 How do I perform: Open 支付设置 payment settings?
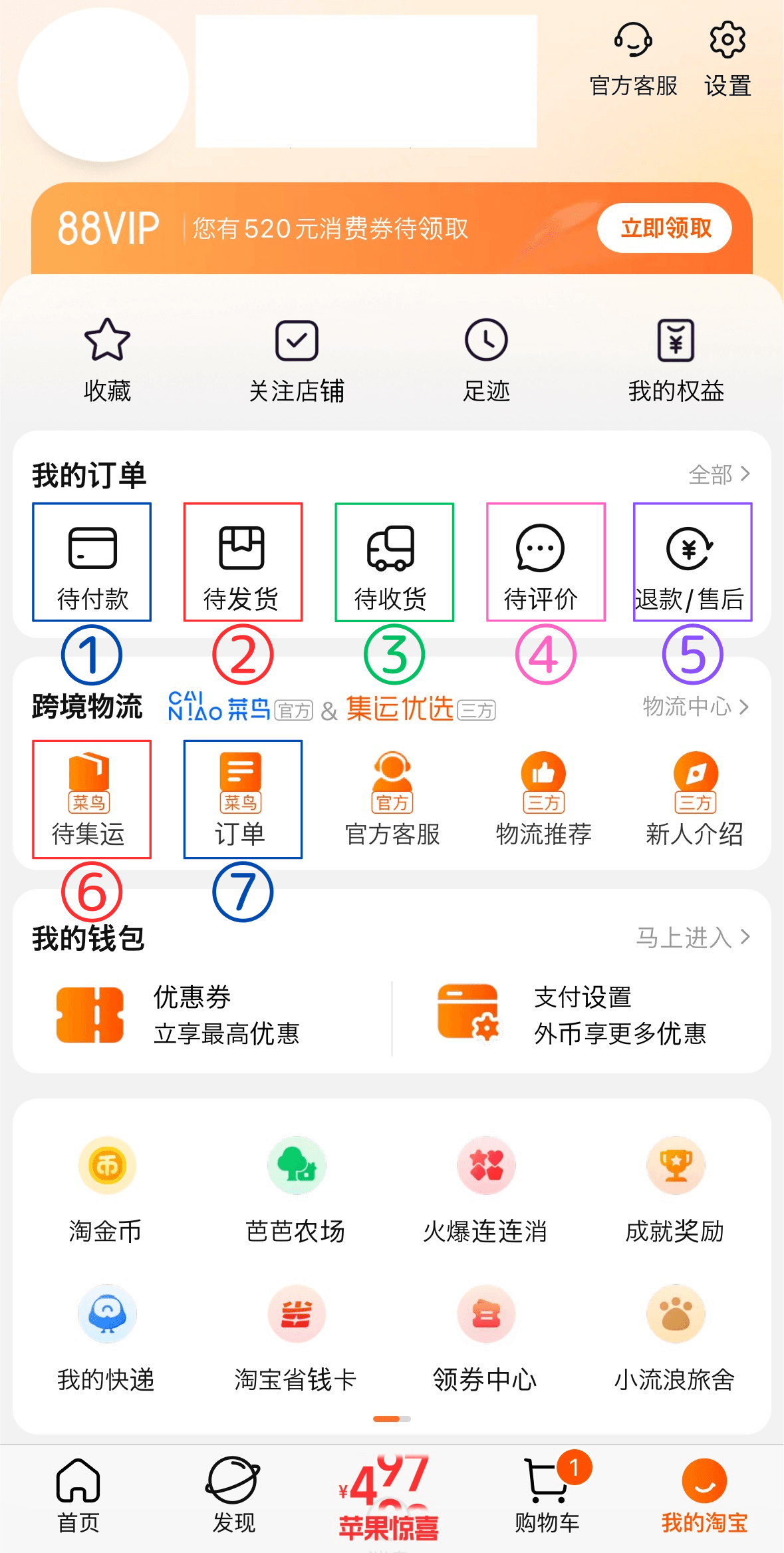[572, 1015]
